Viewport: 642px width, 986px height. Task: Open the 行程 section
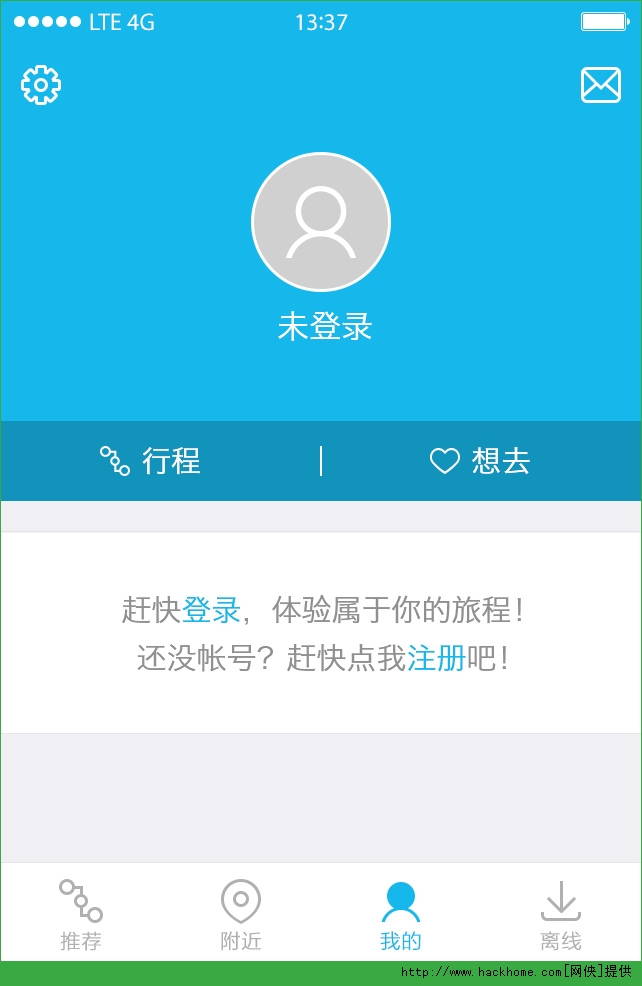(x=150, y=461)
